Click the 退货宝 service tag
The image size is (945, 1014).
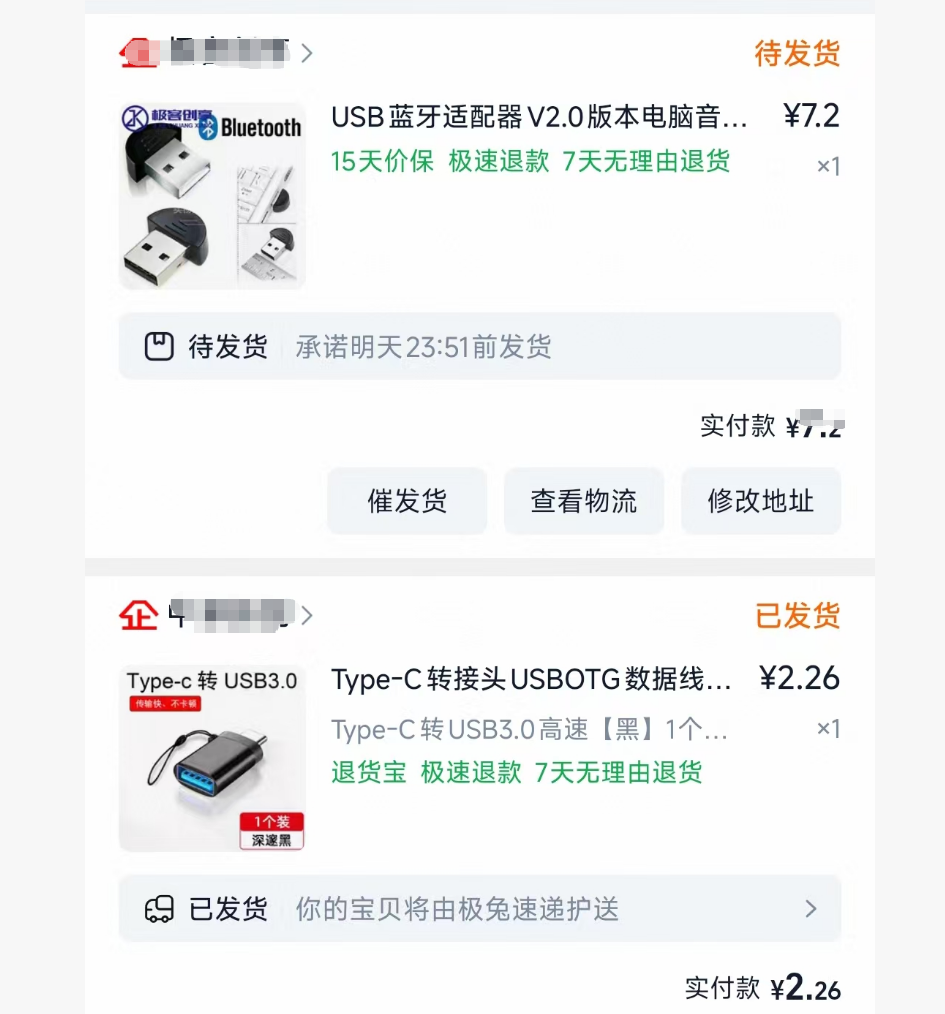point(361,773)
